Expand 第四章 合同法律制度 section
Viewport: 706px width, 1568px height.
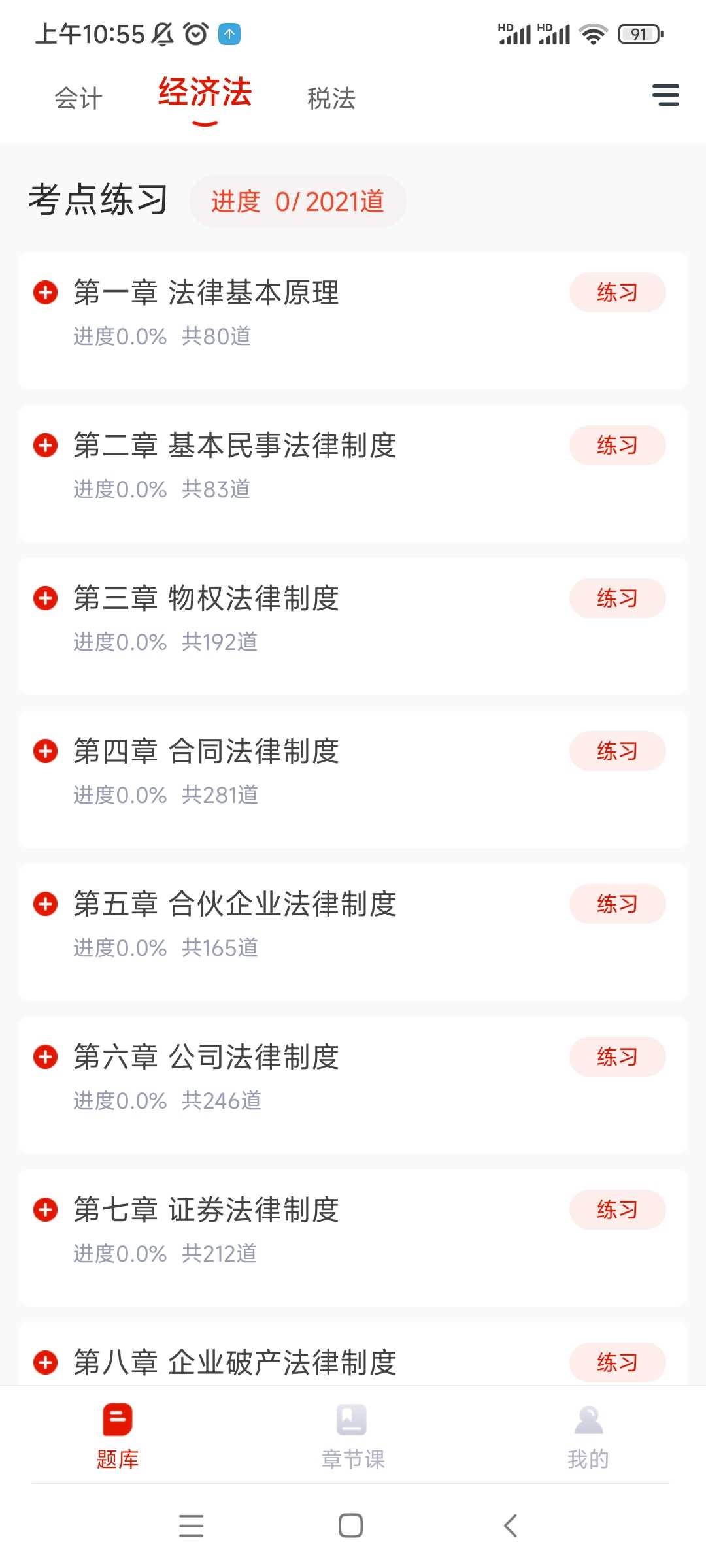click(45, 751)
